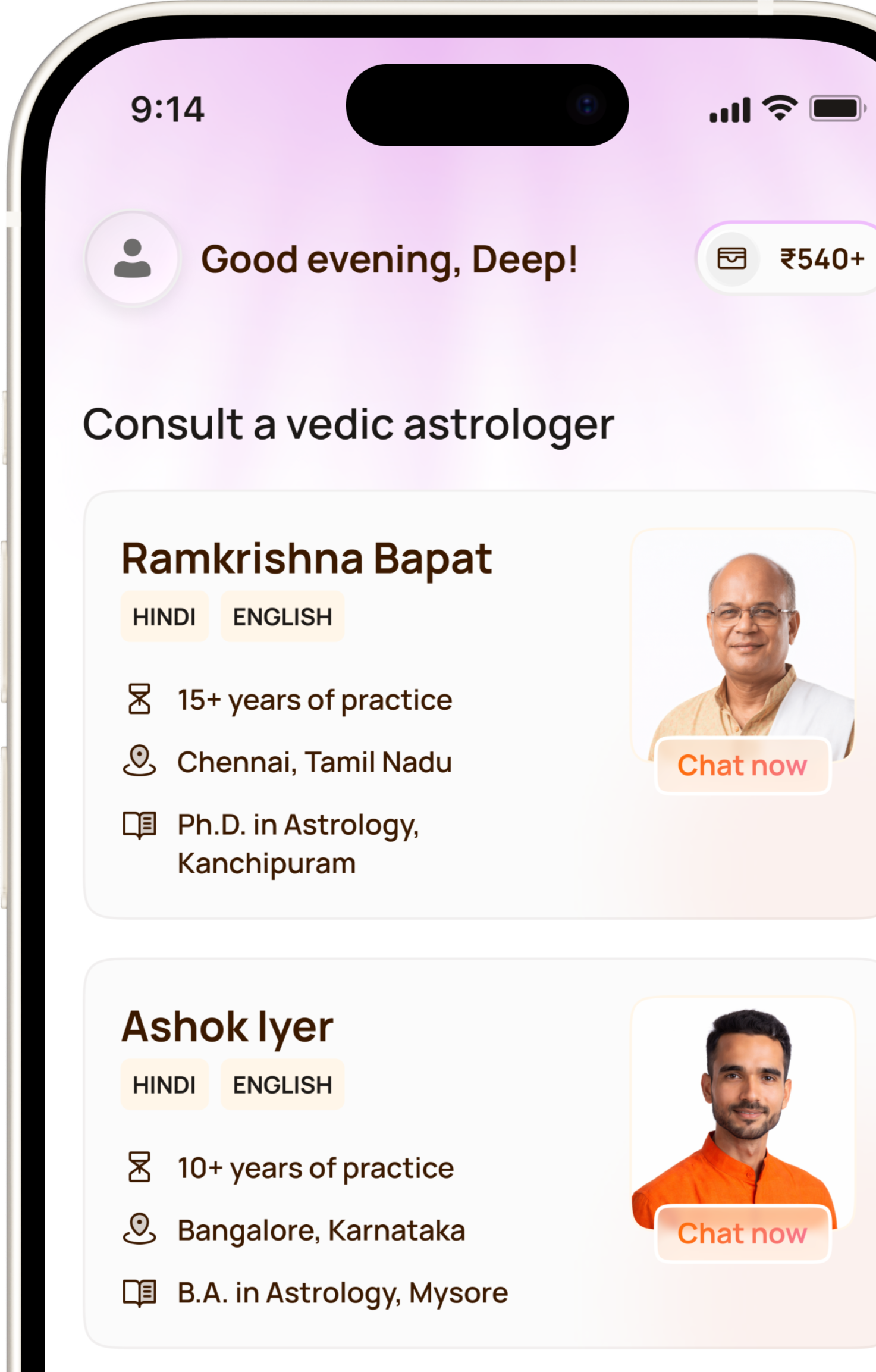The height and width of the screenshot is (1372, 876).
Task: Tap Chat now for Ramkrishna Bapat
Action: pyautogui.click(x=743, y=766)
